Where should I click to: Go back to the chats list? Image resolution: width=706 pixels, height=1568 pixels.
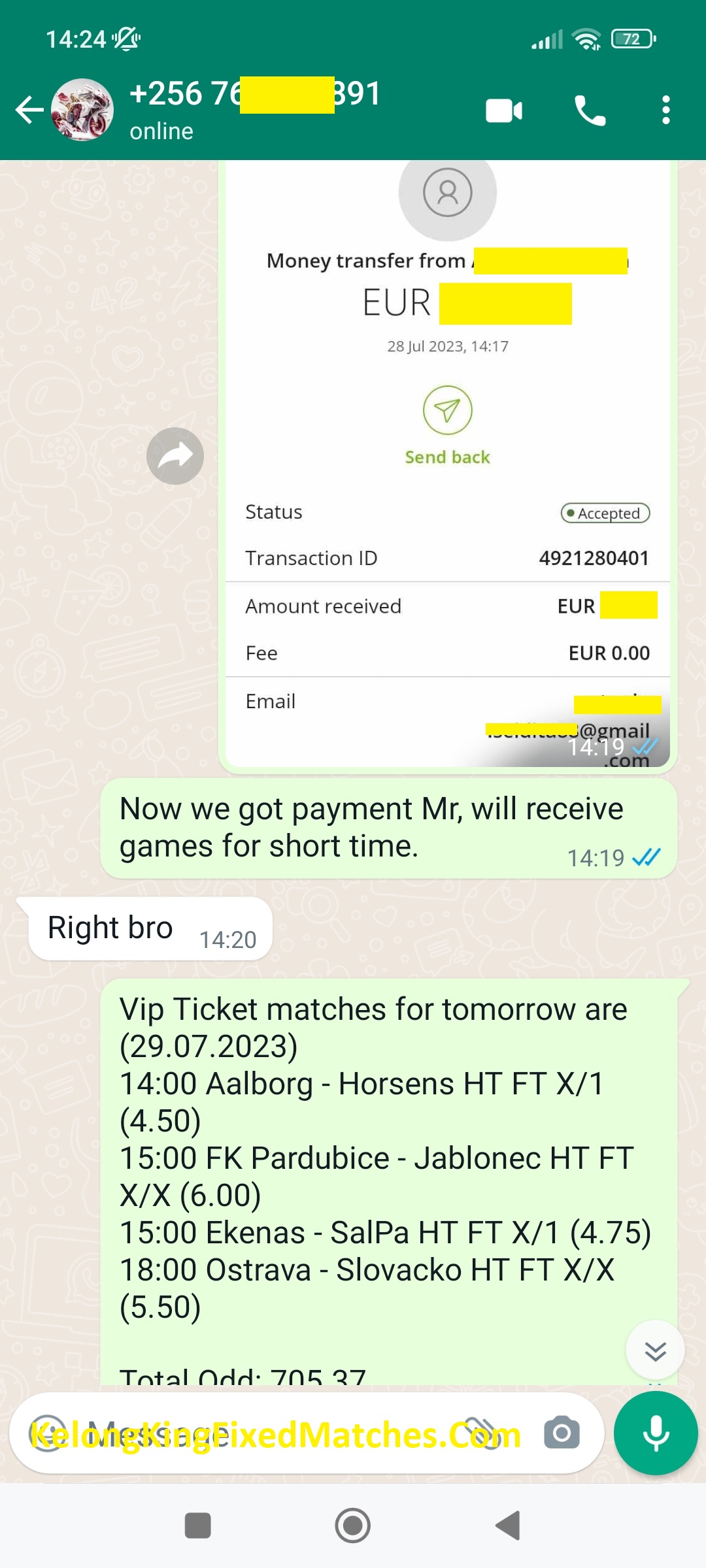point(29,110)
